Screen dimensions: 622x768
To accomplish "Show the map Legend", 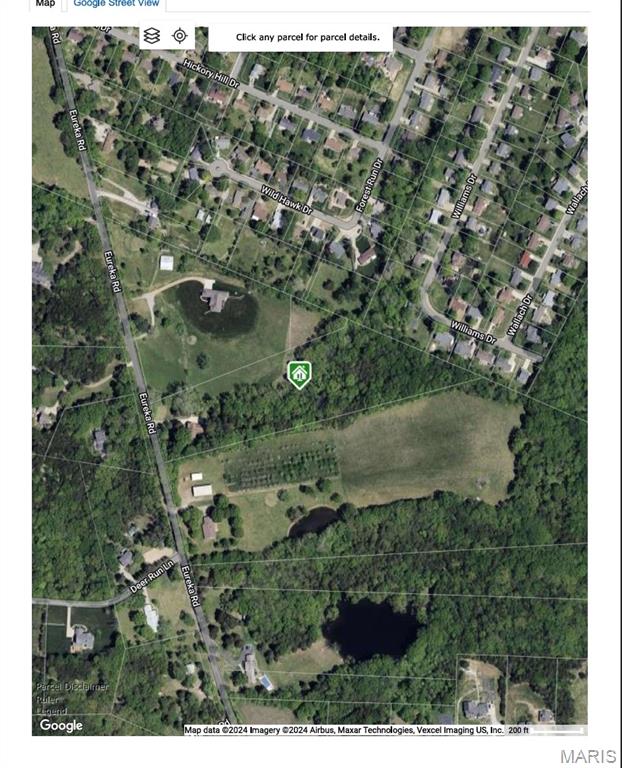I will click(52, 711).
